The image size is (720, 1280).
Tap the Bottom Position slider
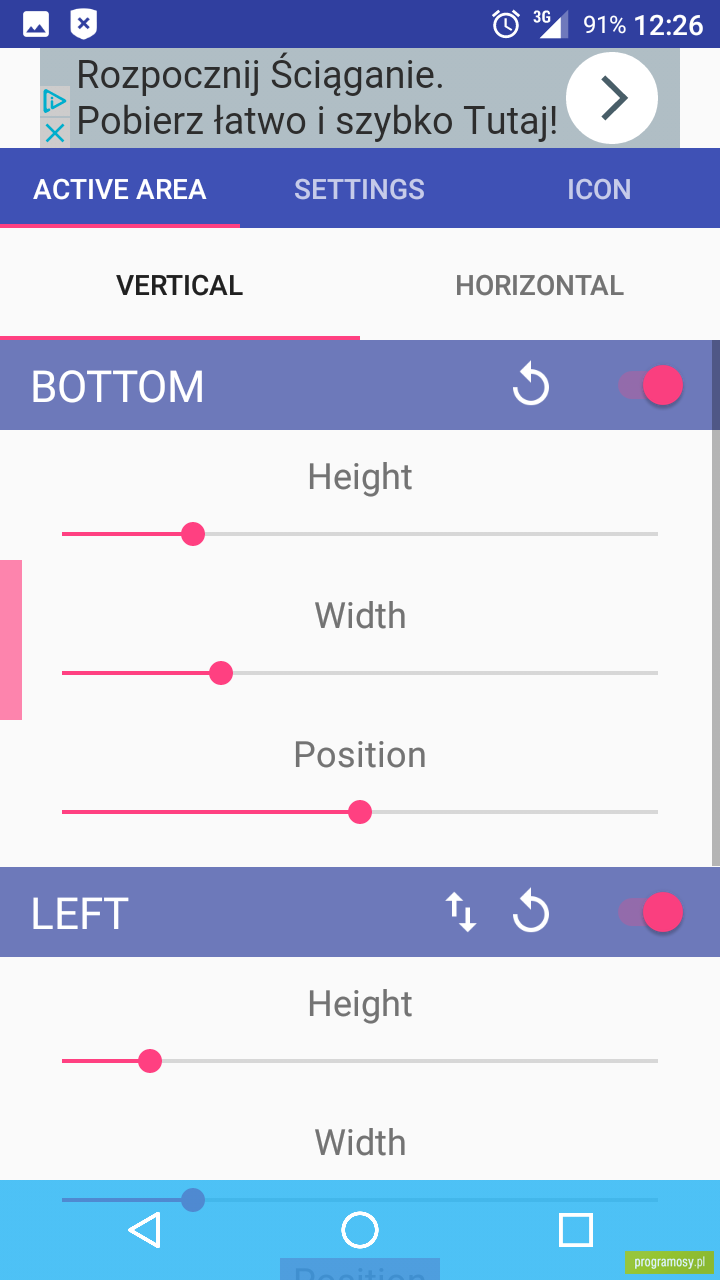click(360, 812)
